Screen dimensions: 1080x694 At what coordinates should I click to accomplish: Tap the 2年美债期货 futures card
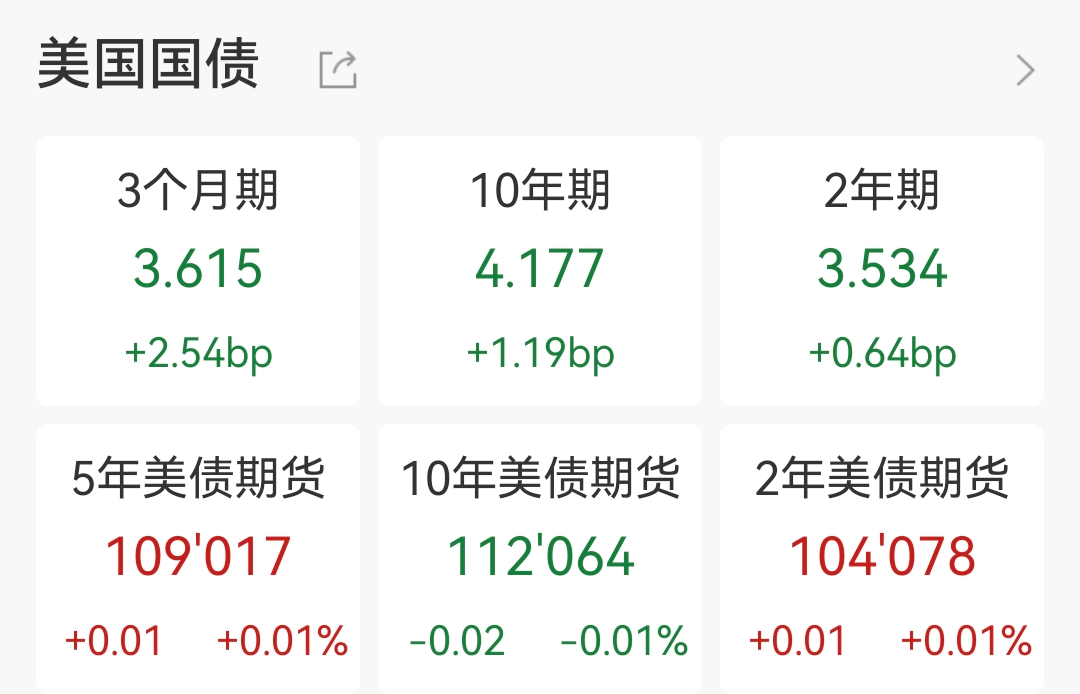(x=882, y=558)
